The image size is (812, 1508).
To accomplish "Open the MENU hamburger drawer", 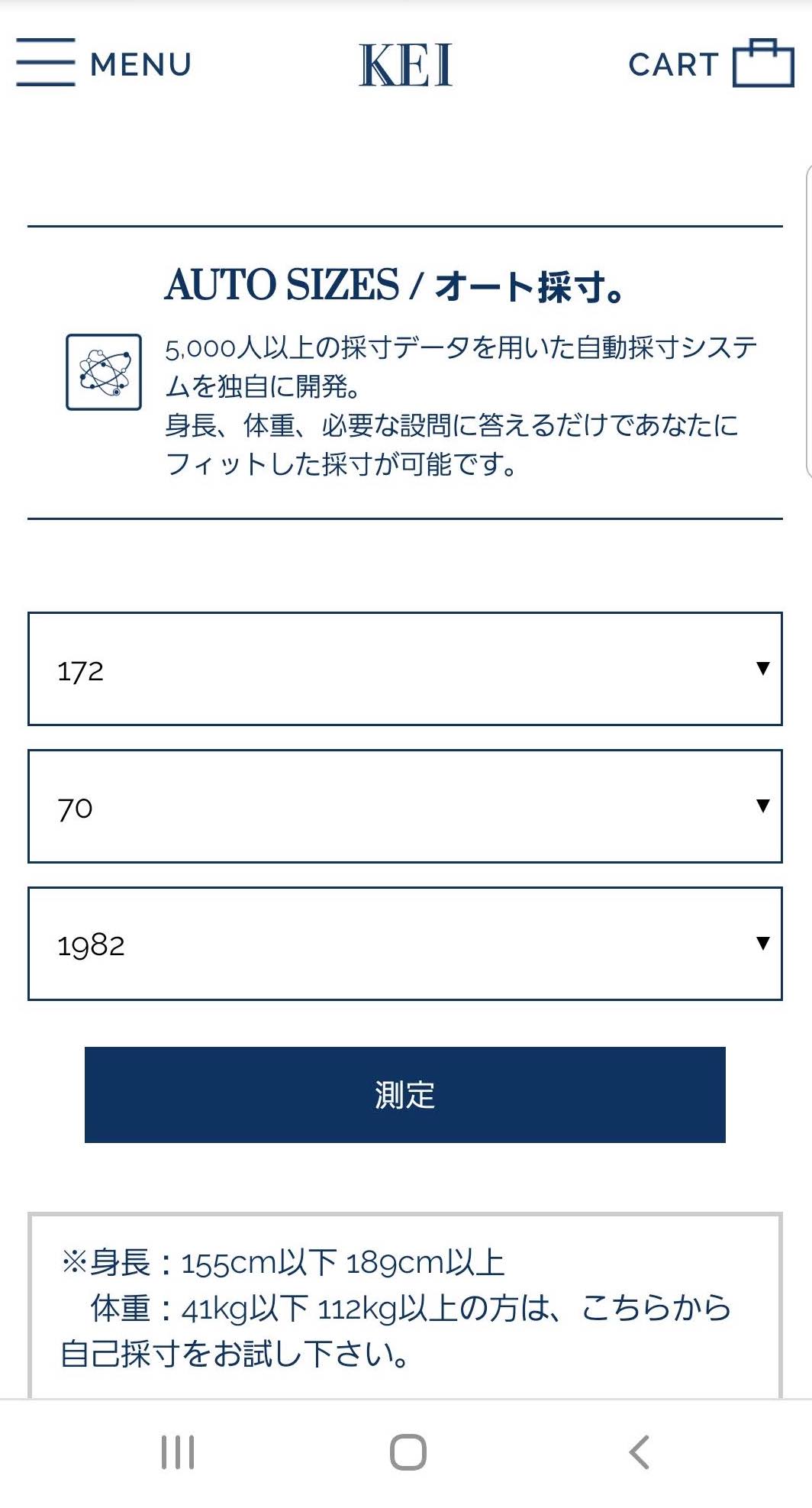I will (x=104, y=63).
